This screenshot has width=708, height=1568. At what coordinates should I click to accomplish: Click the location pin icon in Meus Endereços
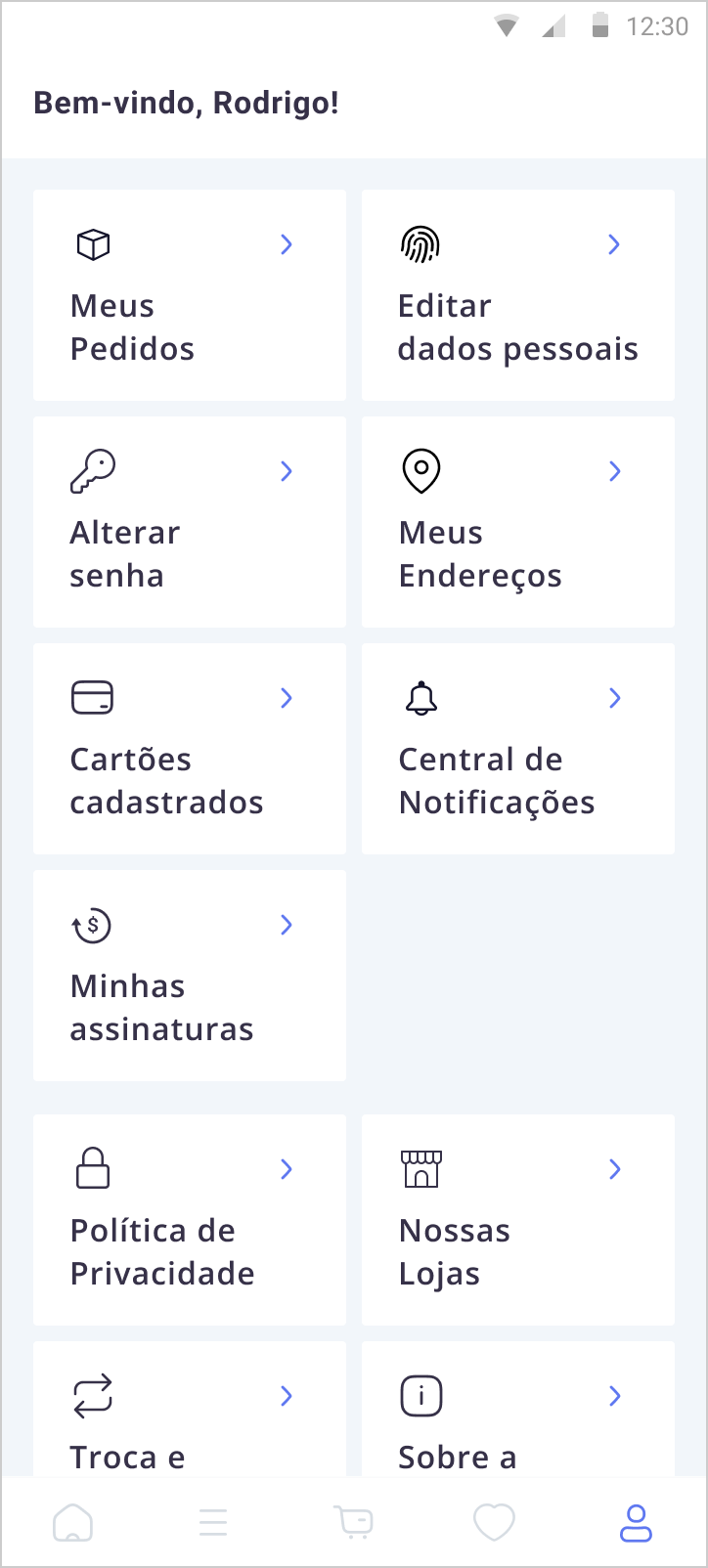pyautogui.click(x=420, y=471)
